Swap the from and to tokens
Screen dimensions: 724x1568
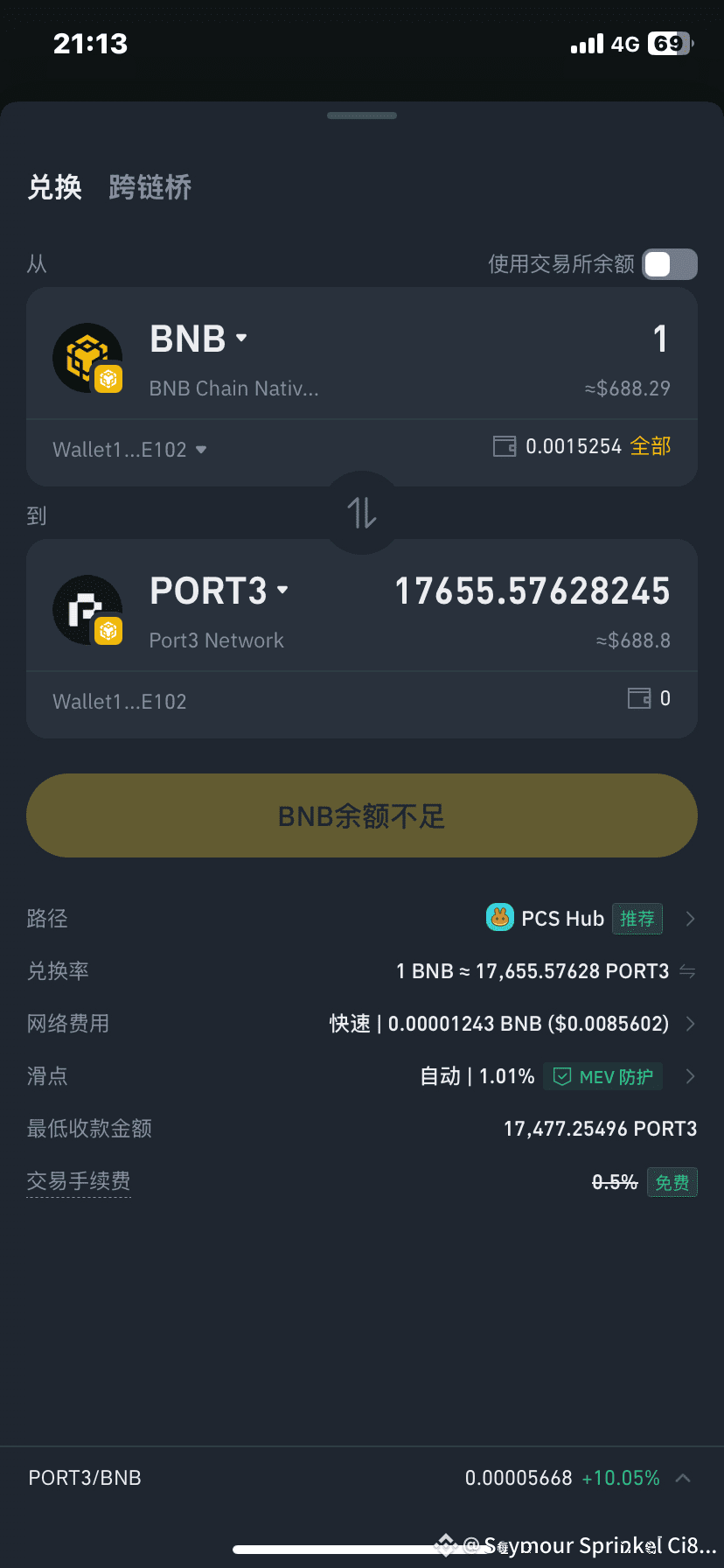pos(362,513)
